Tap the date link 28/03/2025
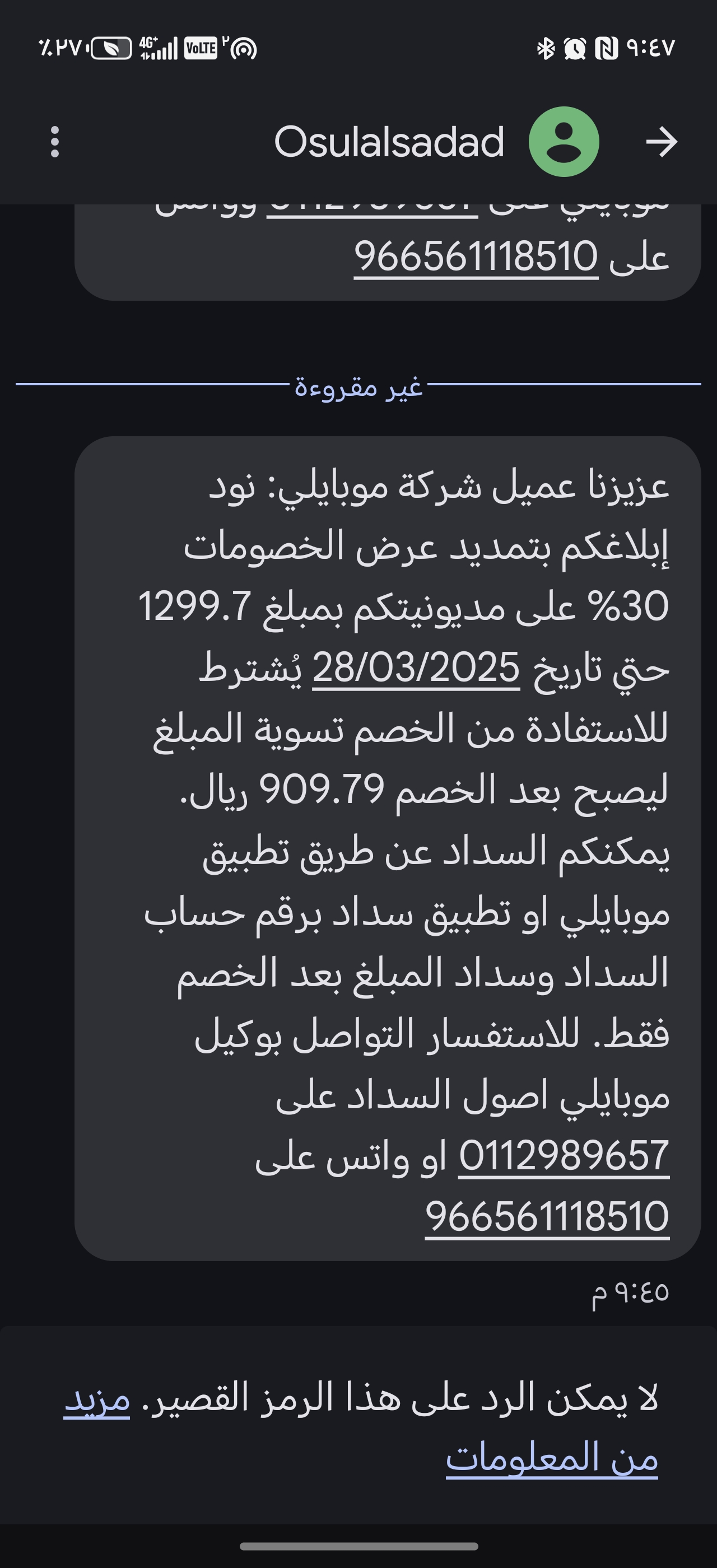Image resolution: width=717 pixels, height=1568 pixels. [416, 668]
